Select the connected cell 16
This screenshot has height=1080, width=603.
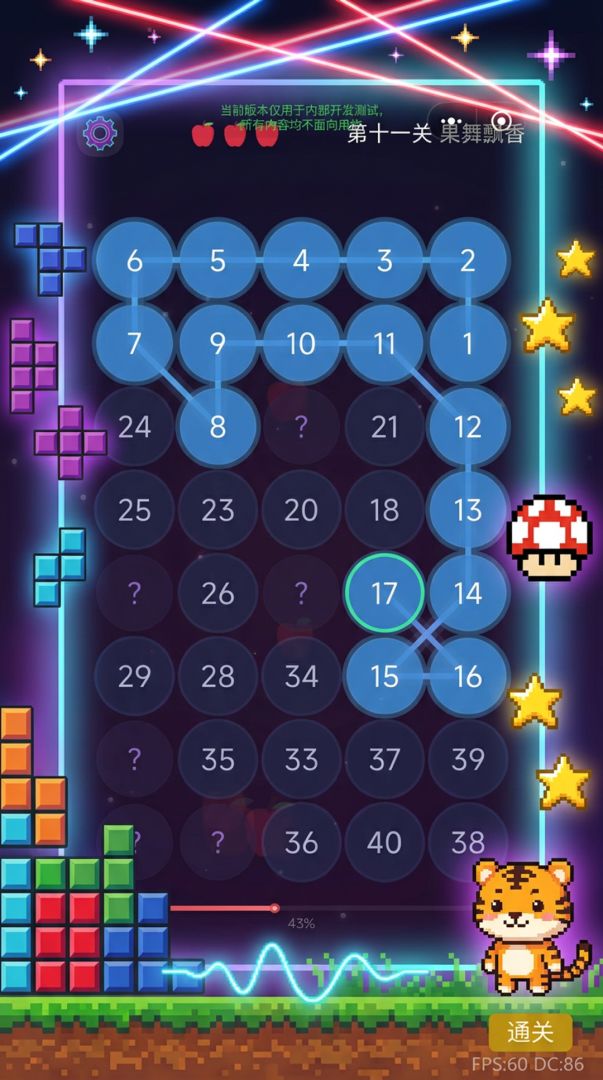click(x=468, y=676)
